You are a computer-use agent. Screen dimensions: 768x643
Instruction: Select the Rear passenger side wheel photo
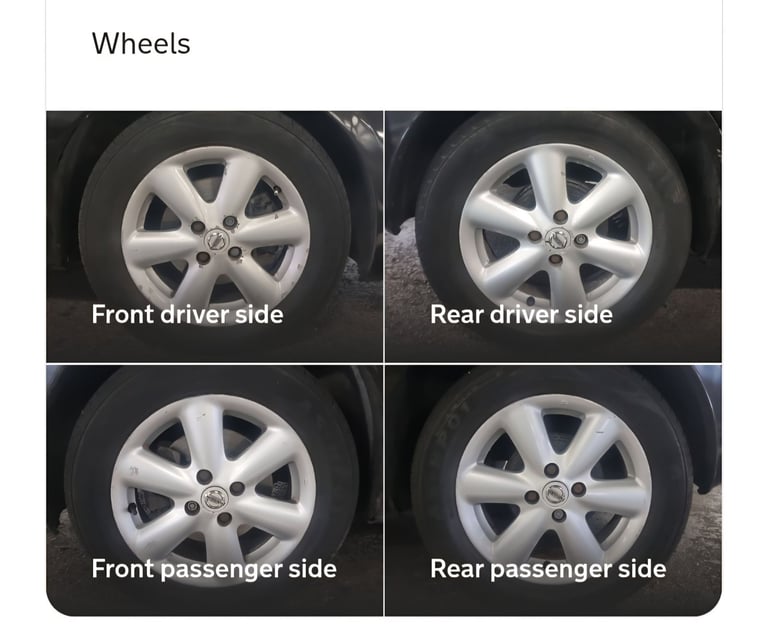click(553, 490)
